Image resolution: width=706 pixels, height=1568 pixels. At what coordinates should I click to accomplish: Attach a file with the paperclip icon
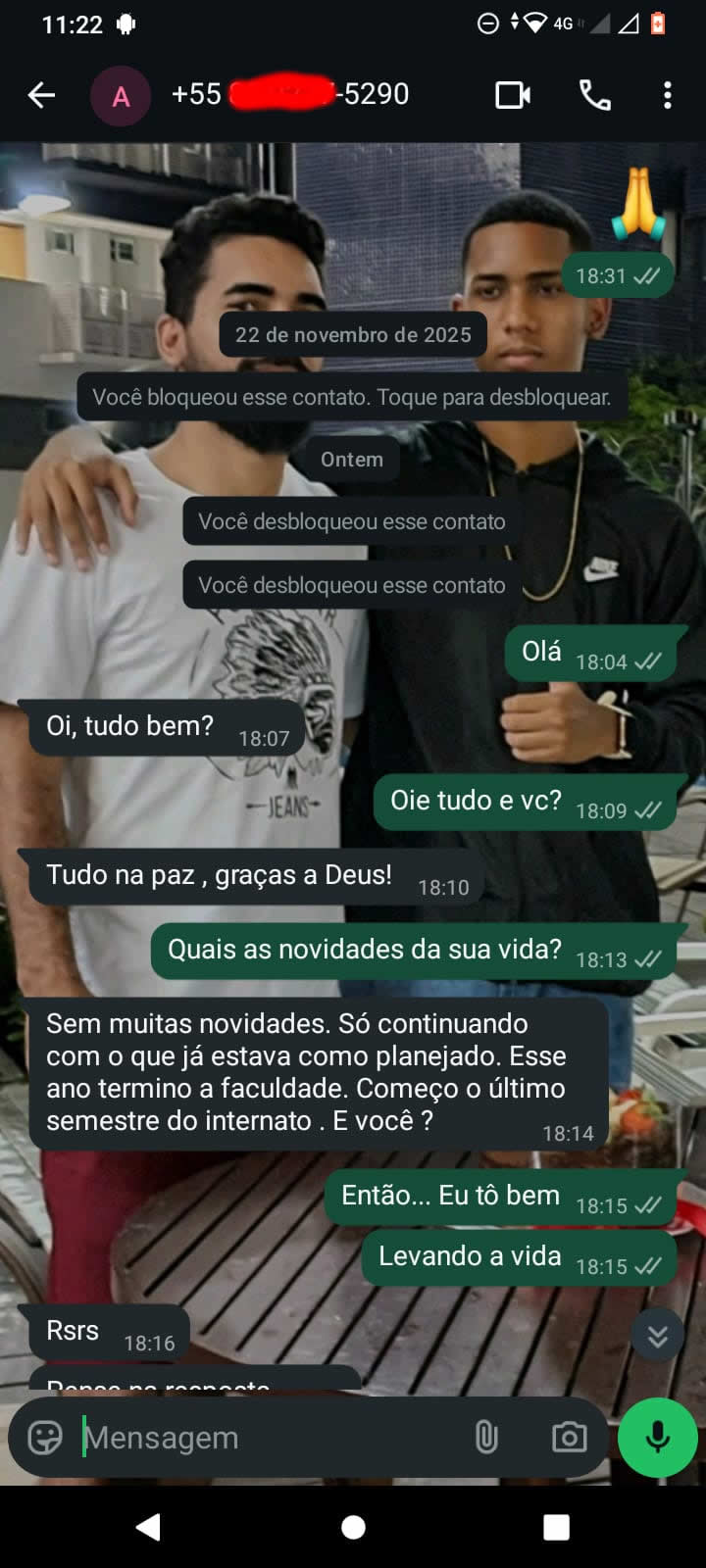point(487,1437)
